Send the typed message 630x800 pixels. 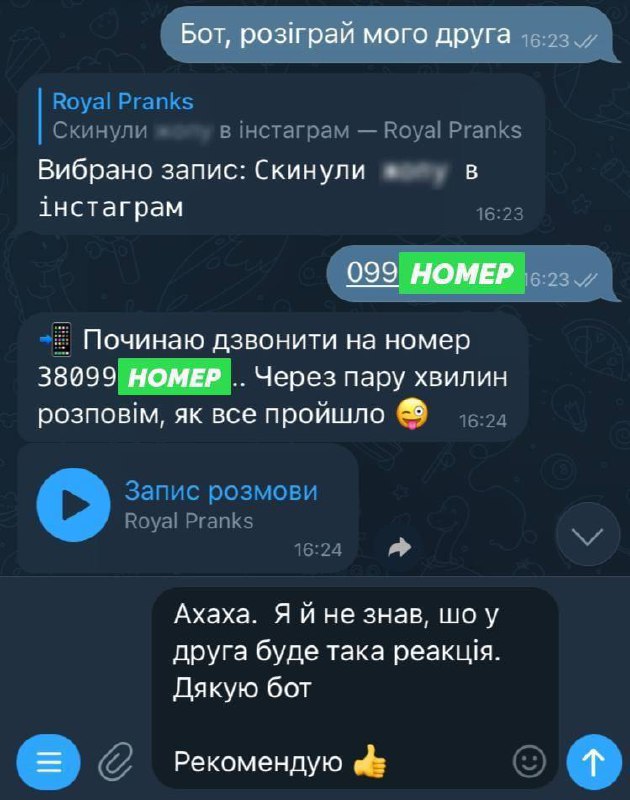click(594, 763)
